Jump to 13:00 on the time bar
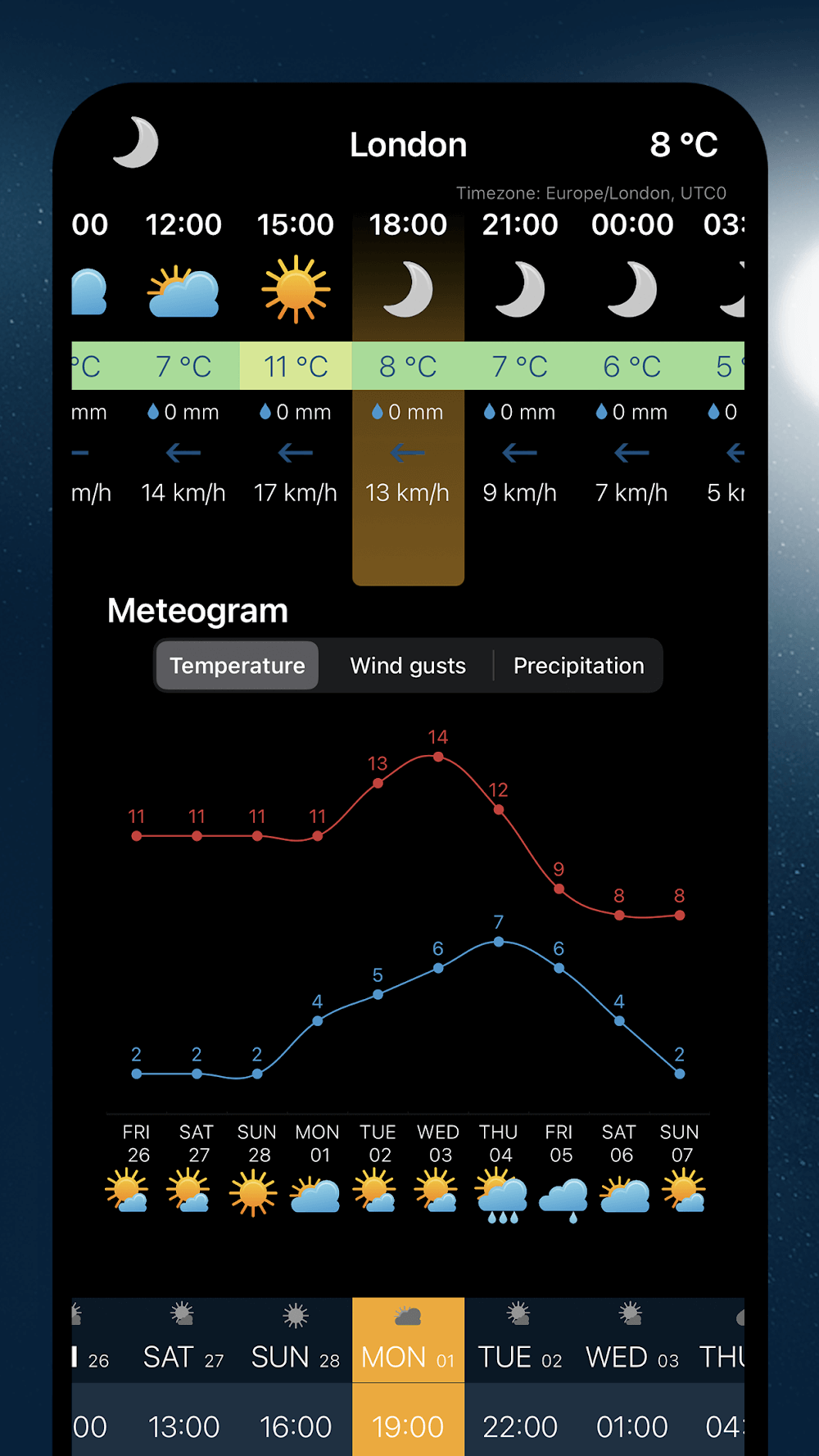This screenshot has width=819, height=1456. (x=183, y=1427)
